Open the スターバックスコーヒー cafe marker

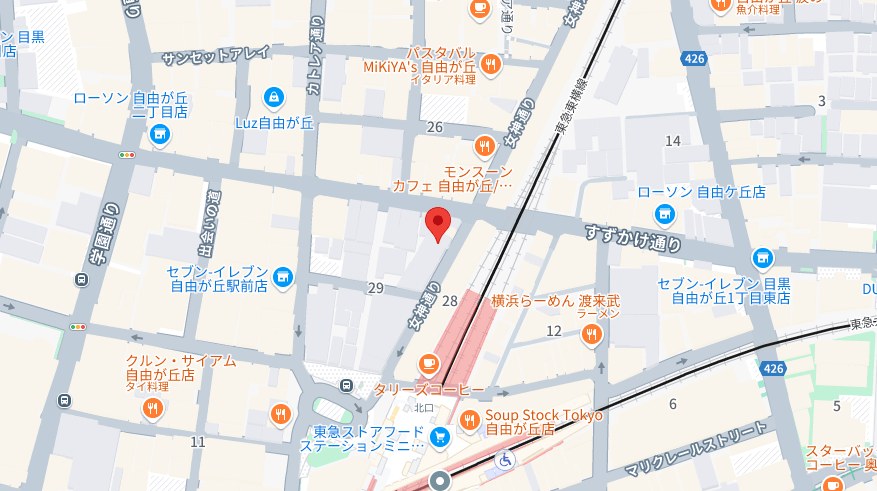pyautogui.click(x=831, y=484)
